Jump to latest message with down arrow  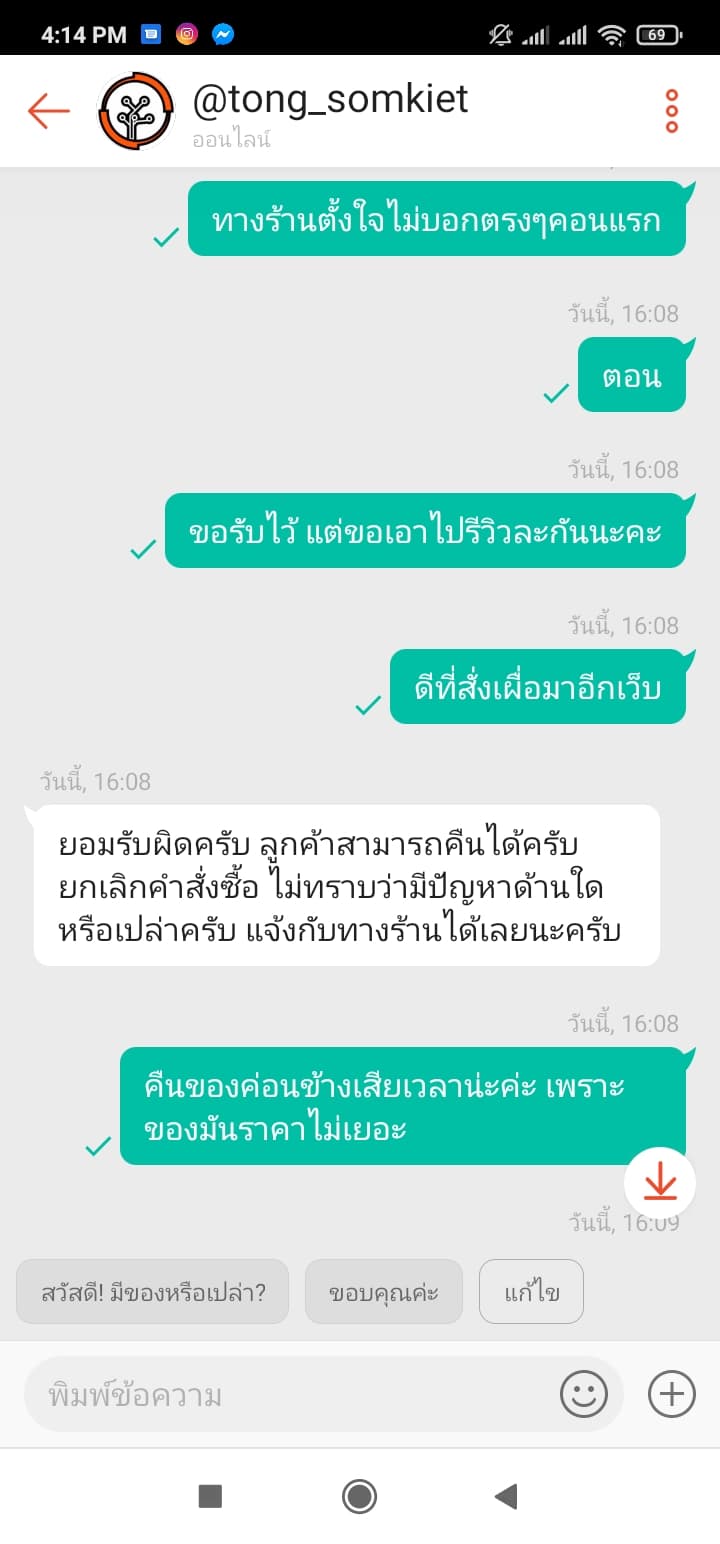point(660,1184)
